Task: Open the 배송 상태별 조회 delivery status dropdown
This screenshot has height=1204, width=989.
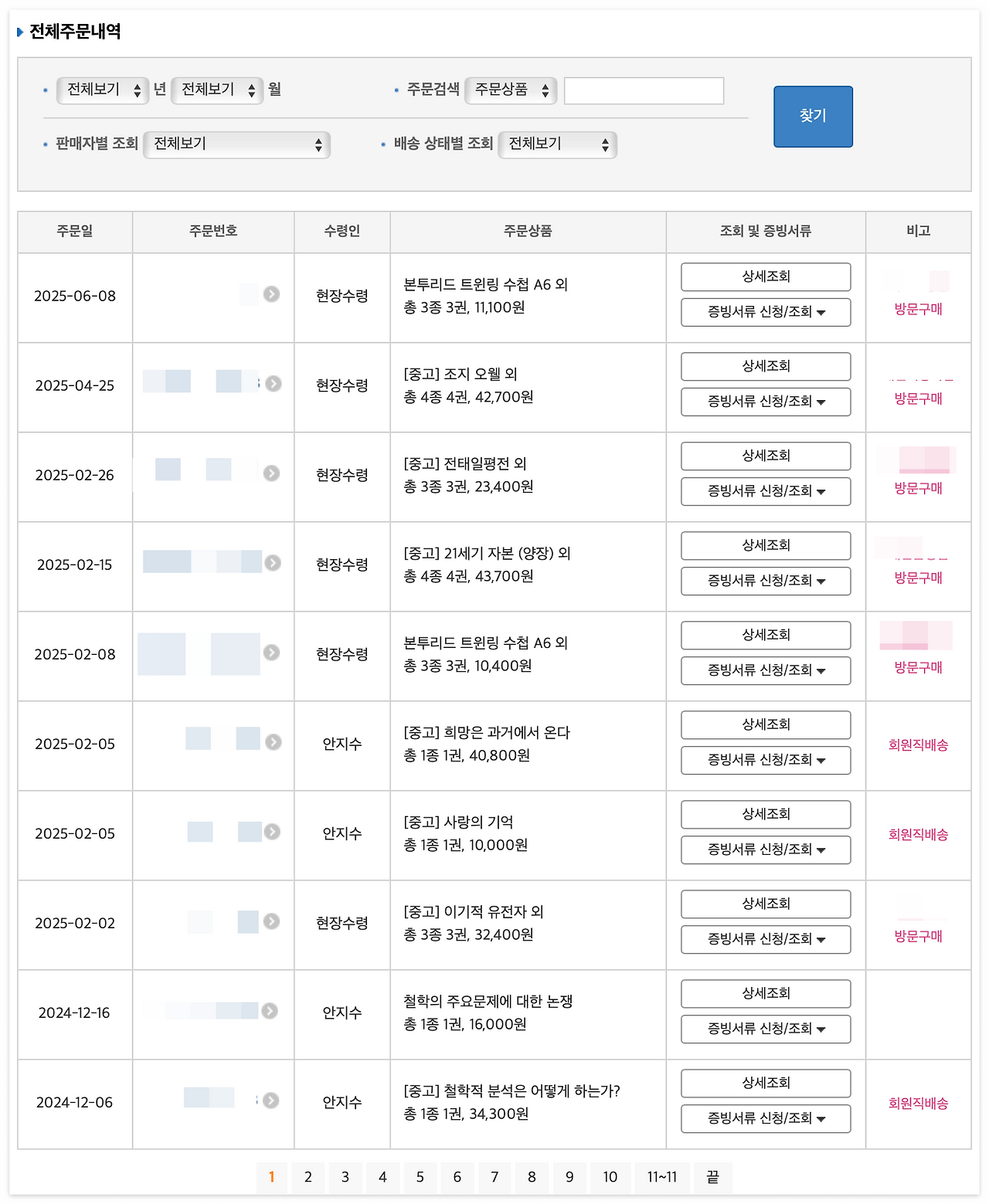Action: coord(558,144)
